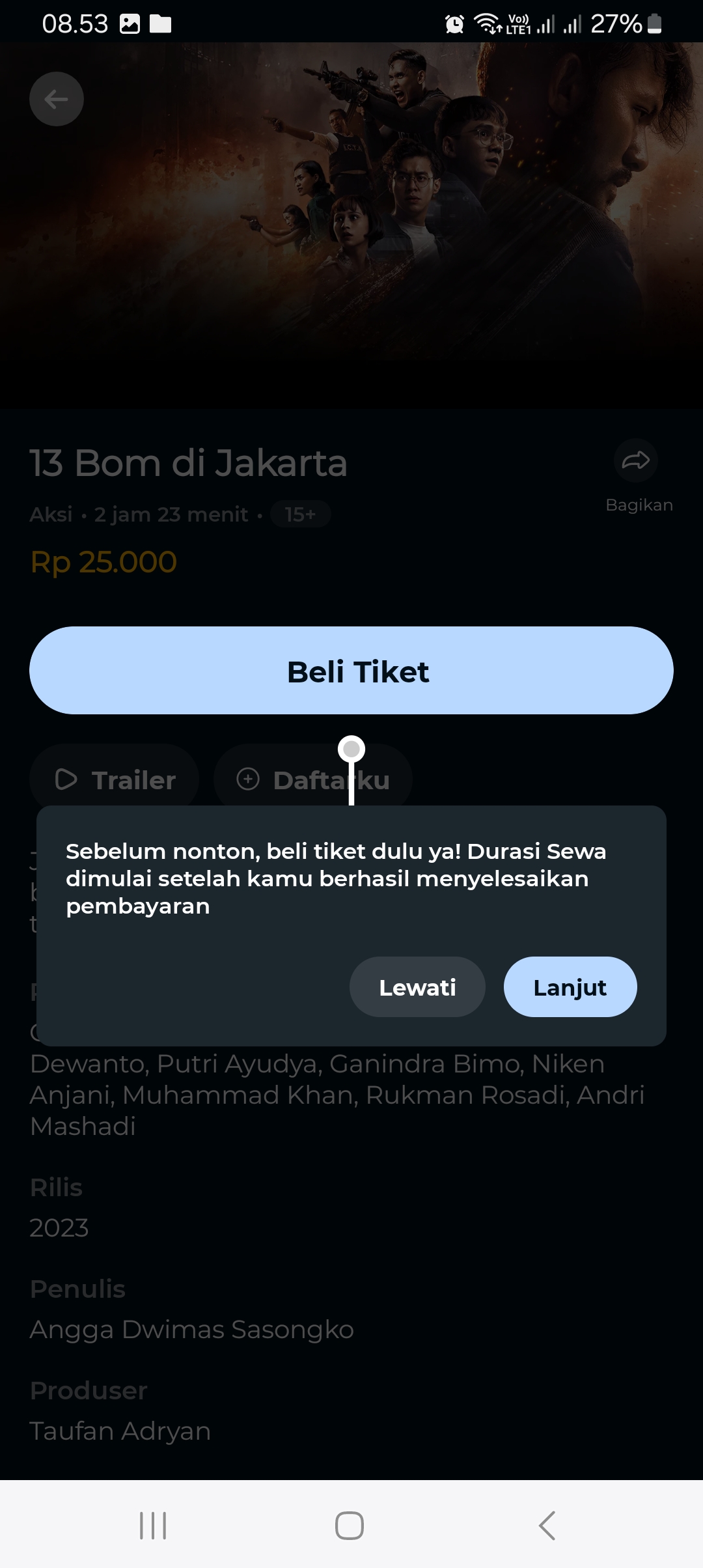This screenshot has width=703, height=1568.
Task: Tap Lanjut to continue the tutorial
Action: click(x=570, y=987)
